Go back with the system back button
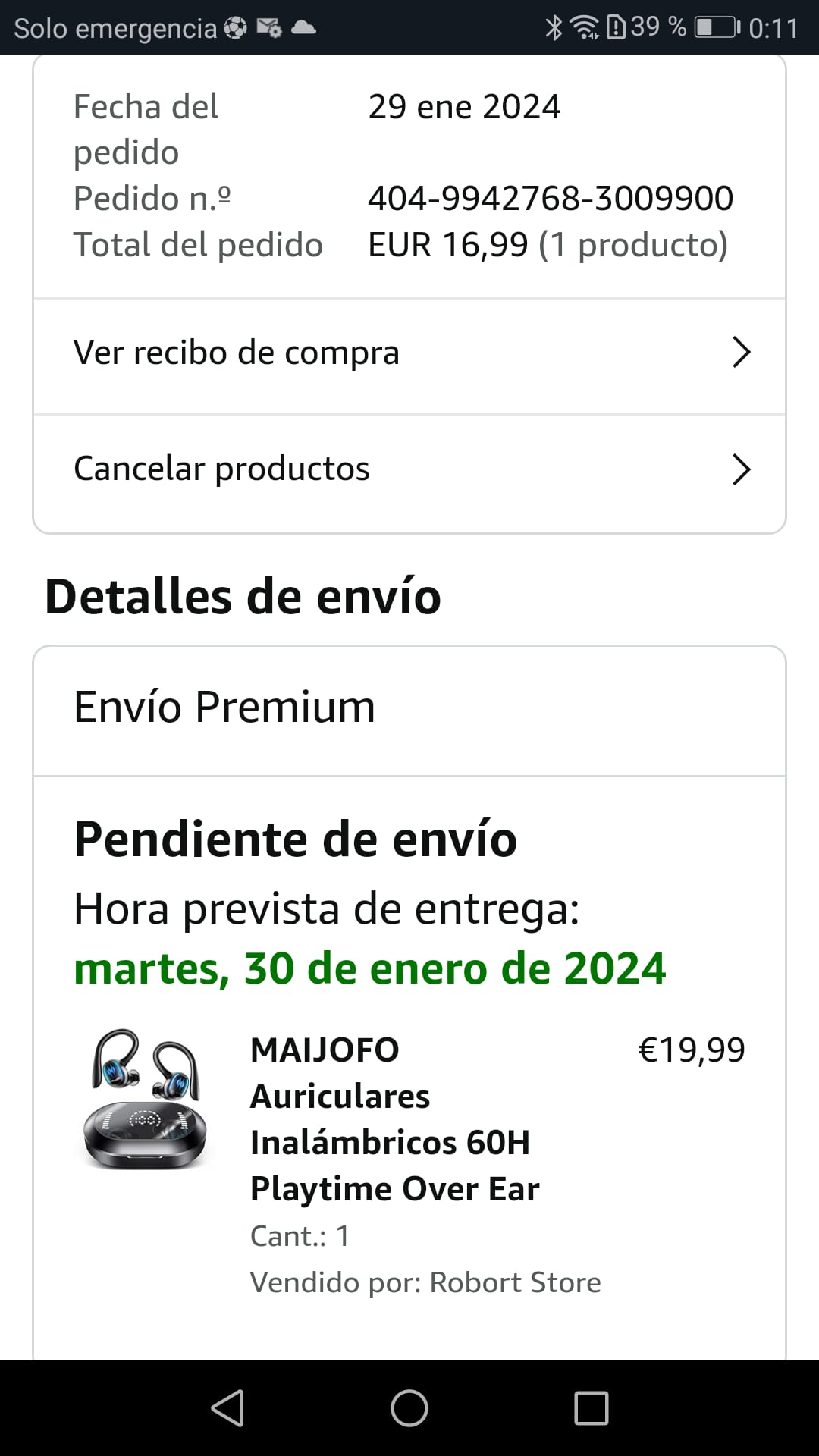 [227, 1408]
